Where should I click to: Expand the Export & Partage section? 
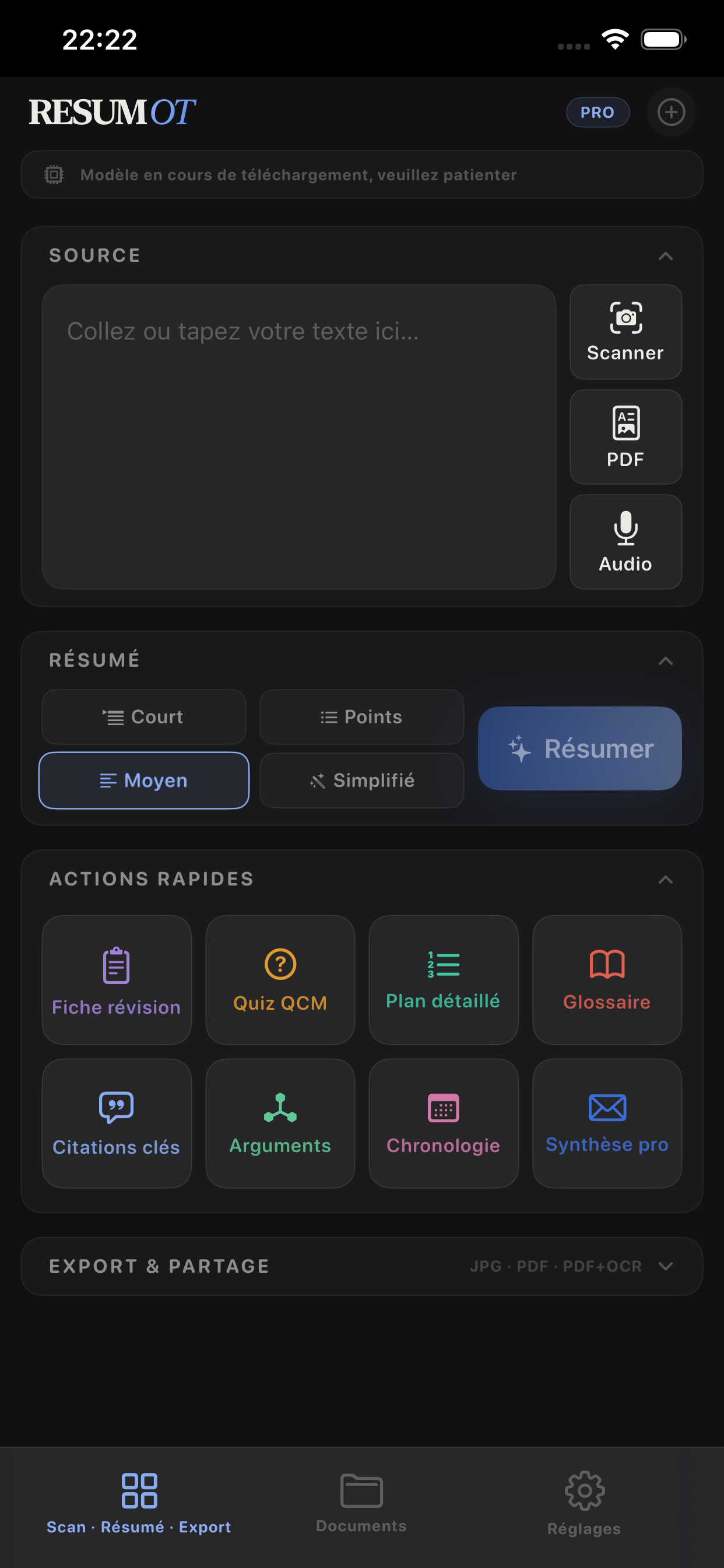pos(665,1265)
